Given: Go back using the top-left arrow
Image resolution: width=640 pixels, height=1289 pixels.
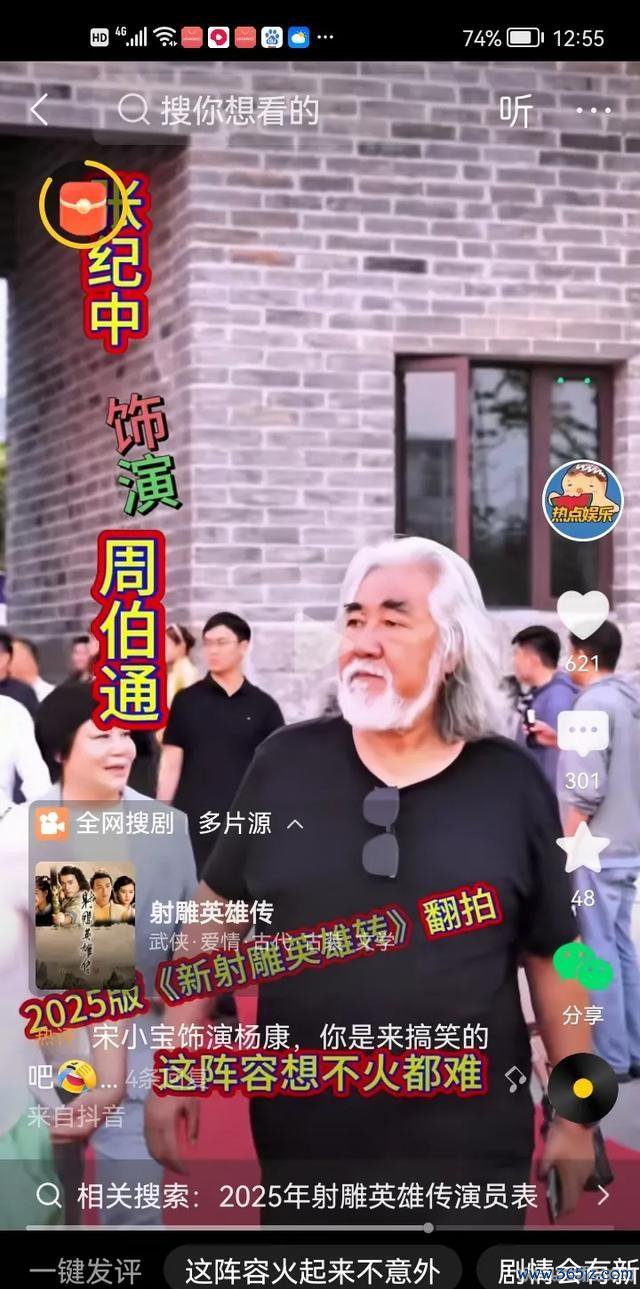Looking at the screenshot, I should pyautogui.click(x=38, y=110).
